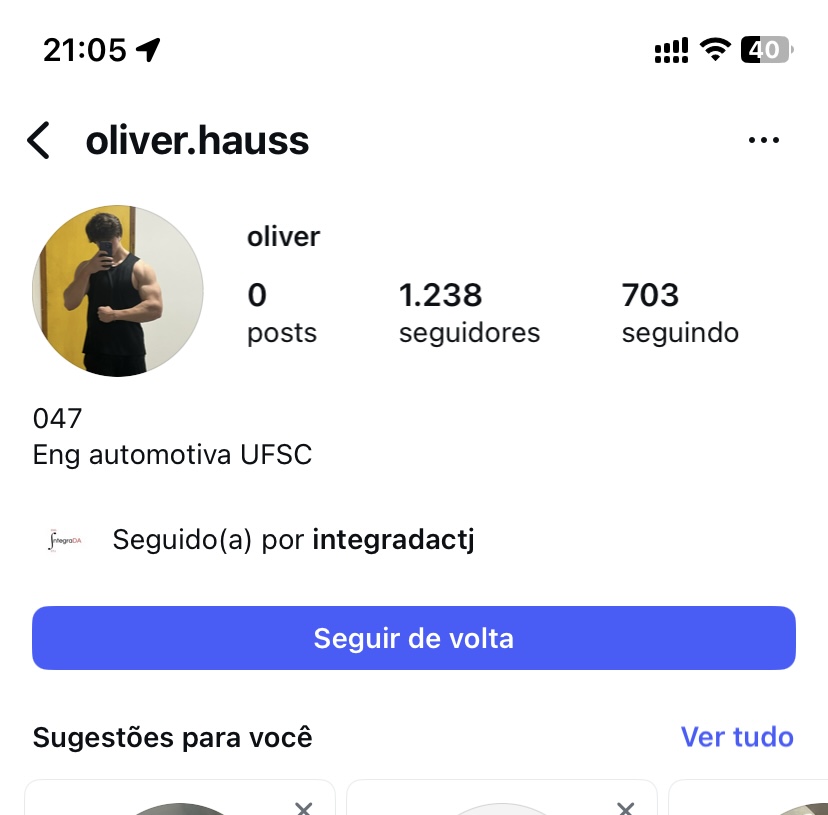This screenshot has height=815, width=828.
Task: Open Ver tudo for suggestions
Action: coord(737,737)
